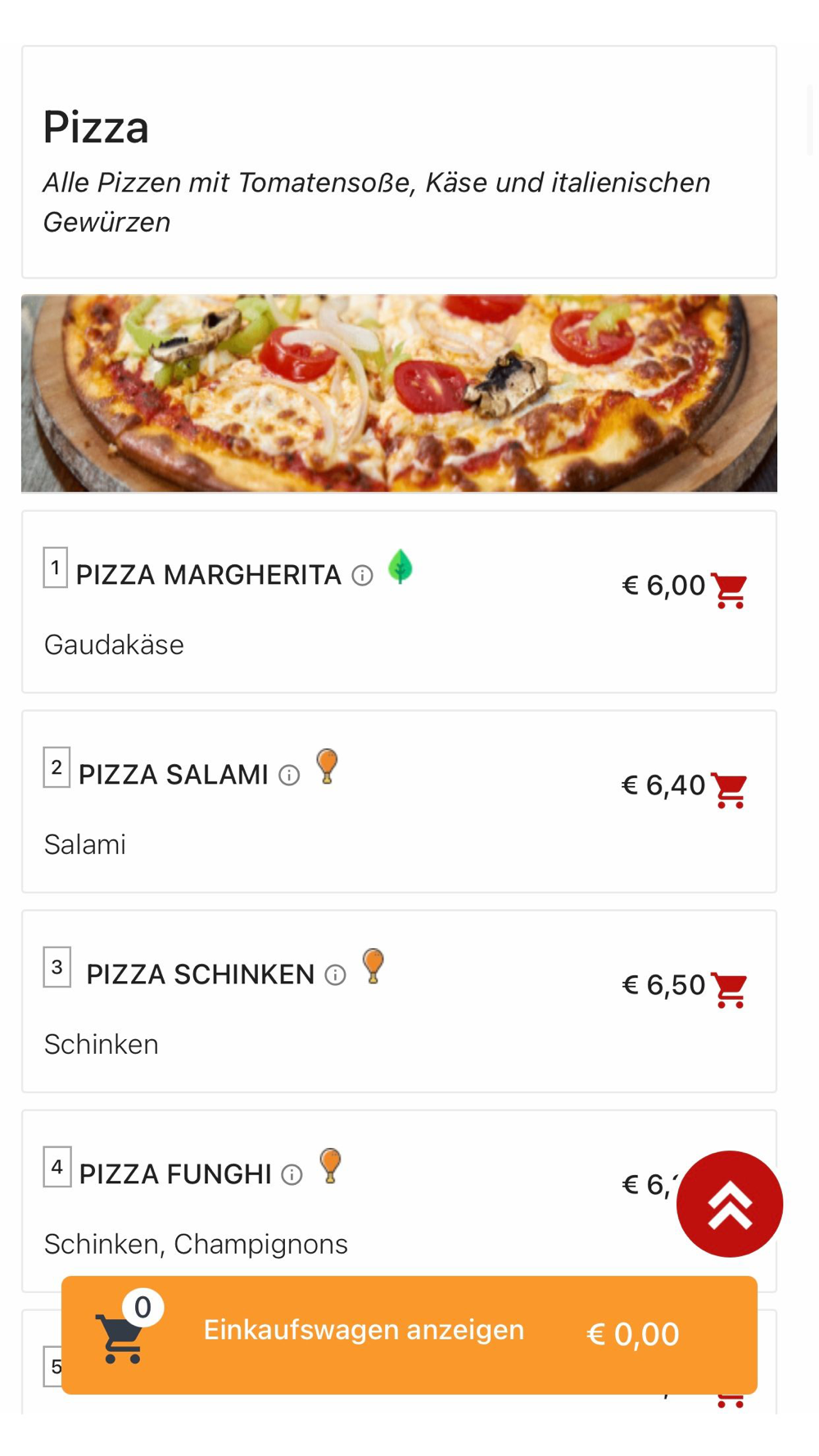This screenshot has height=1456, width=819.
Task: Show info for Pizza Funghi
Action: pyautogui.click(x=292, y=1175)
